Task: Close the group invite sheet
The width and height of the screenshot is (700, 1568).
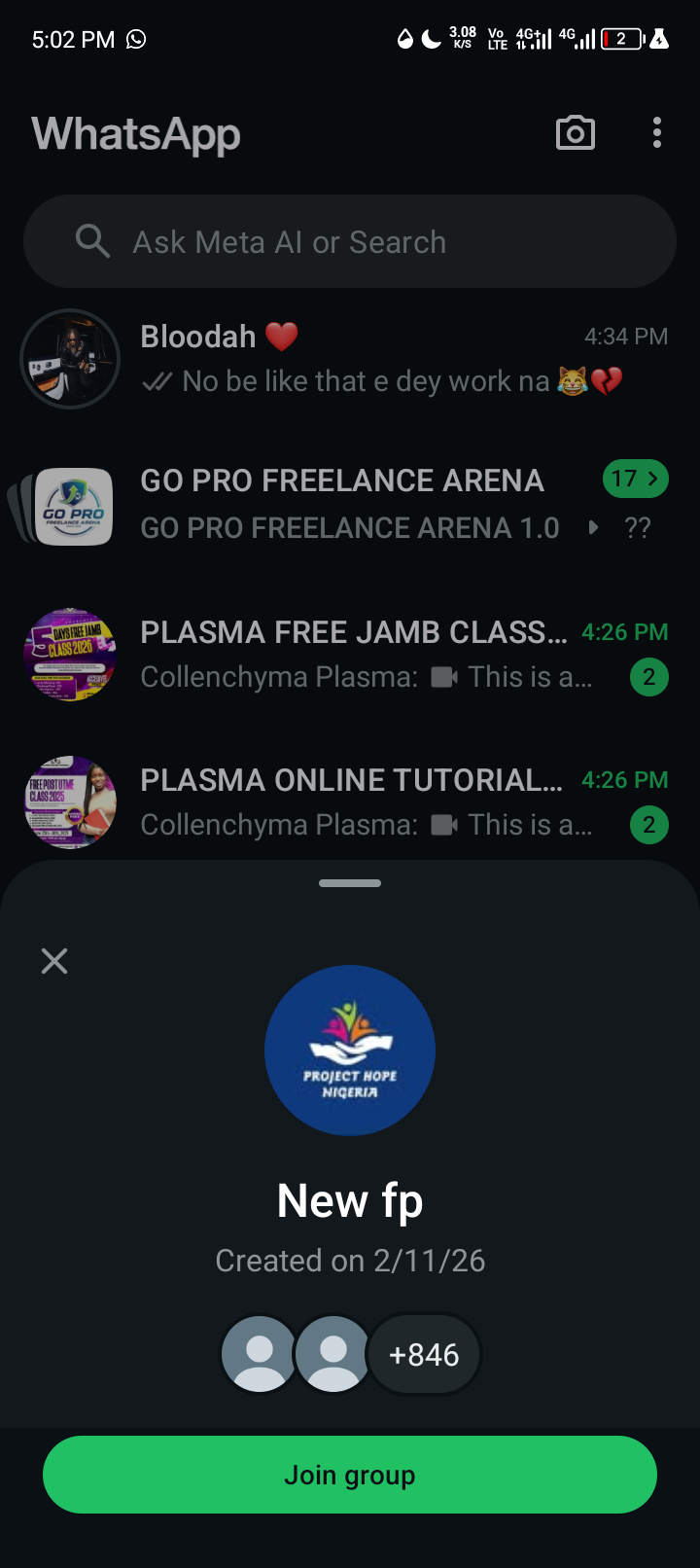Action: (54, 961)
